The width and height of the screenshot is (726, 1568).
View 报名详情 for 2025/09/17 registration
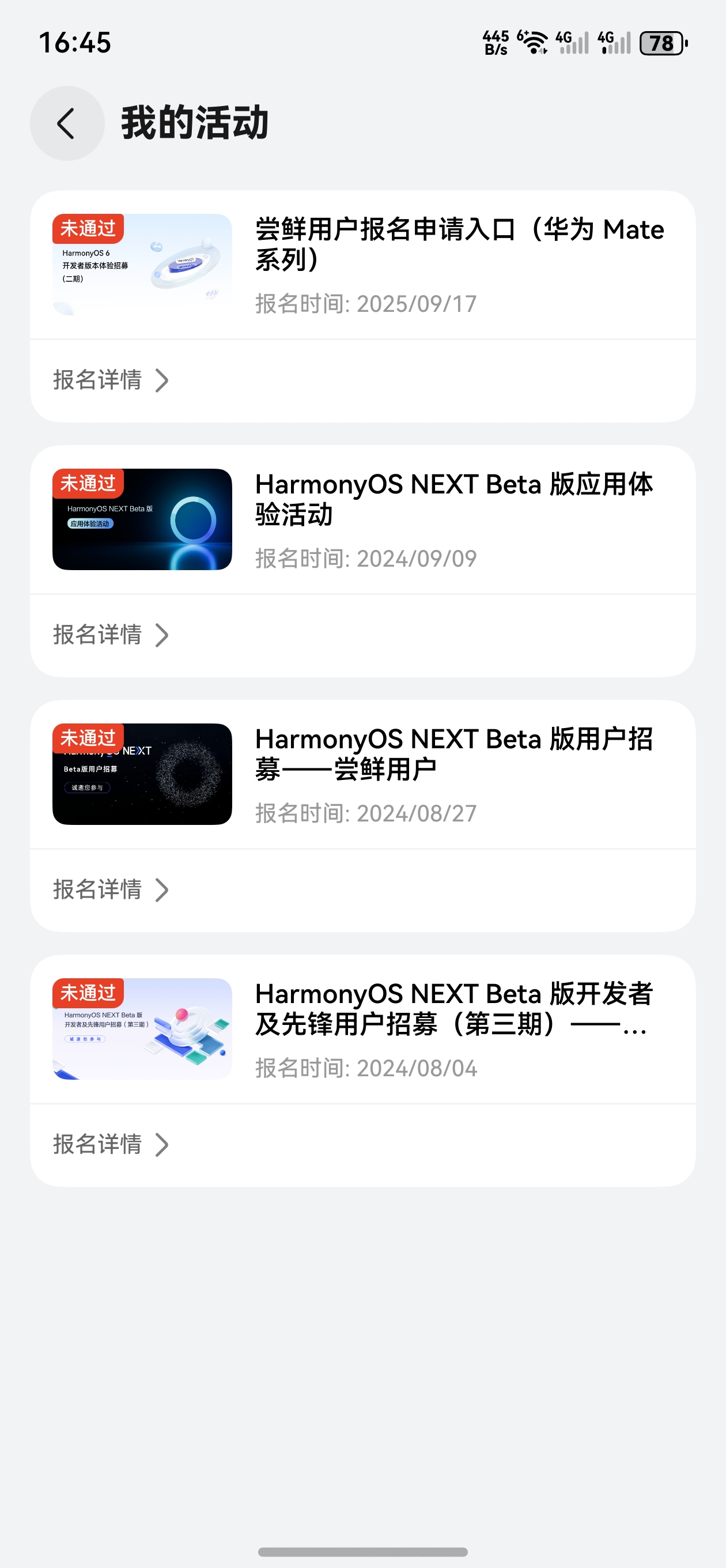click(111, 380)
